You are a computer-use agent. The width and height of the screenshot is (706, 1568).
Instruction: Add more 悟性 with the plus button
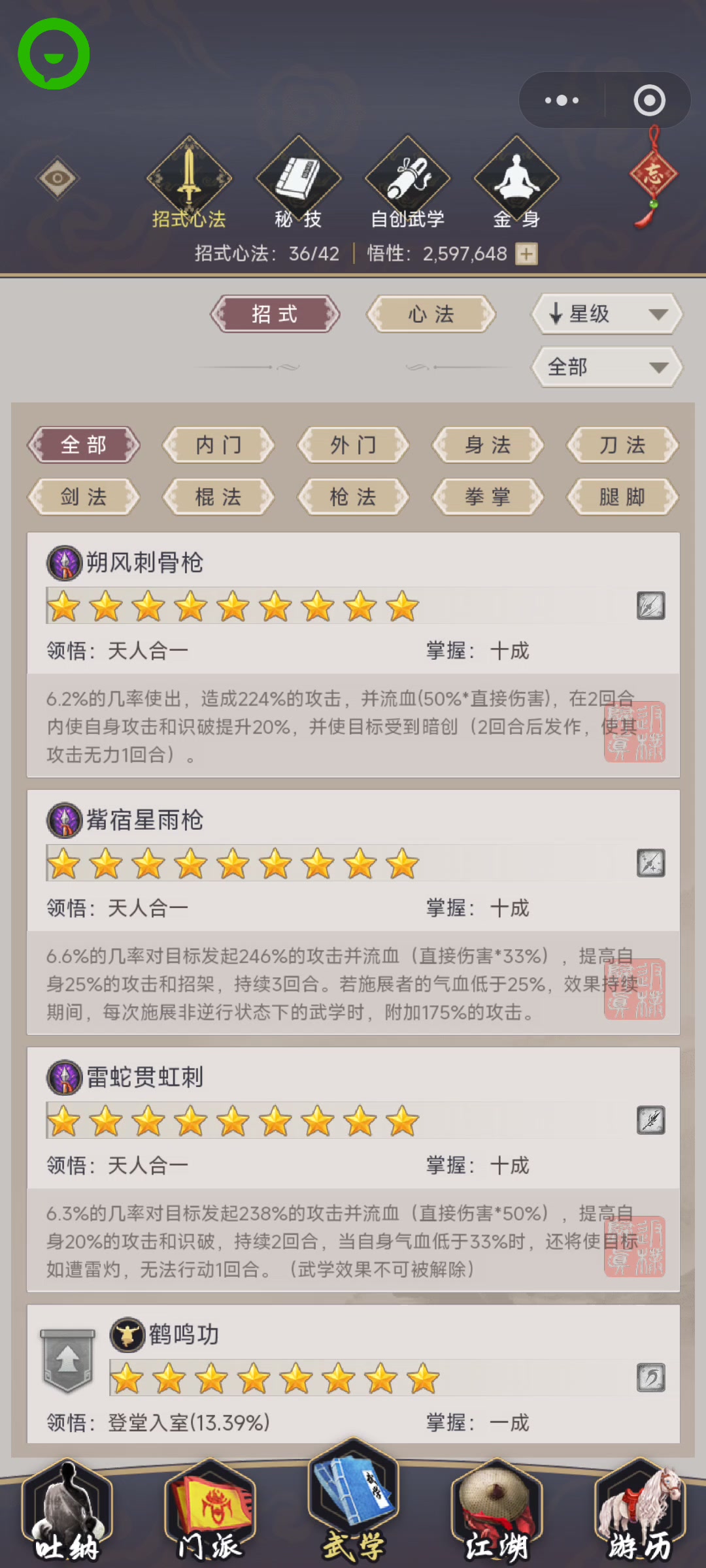pyautogui.click(x=526, y=253)
